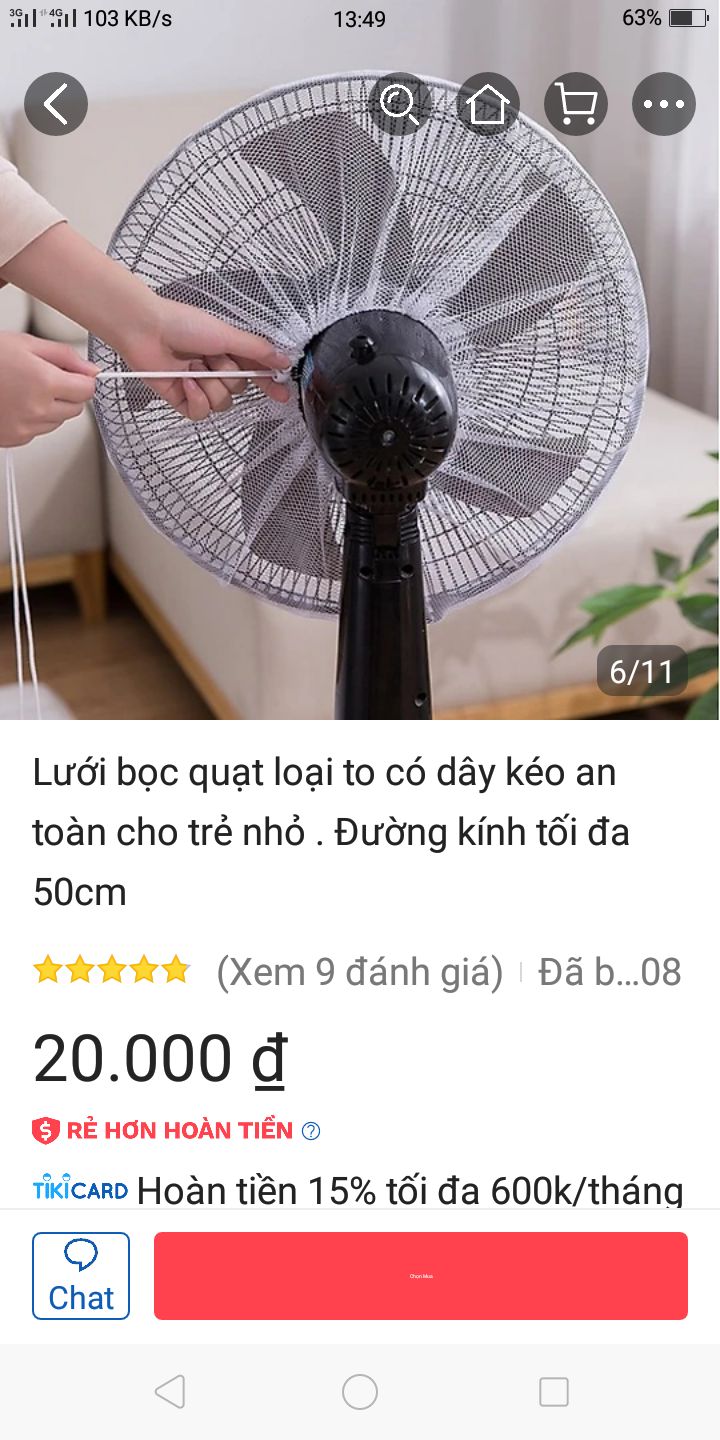Viewport: 720px width, 1440px height.
Task: Open the shopping cart icon
Action: (577, 103)
